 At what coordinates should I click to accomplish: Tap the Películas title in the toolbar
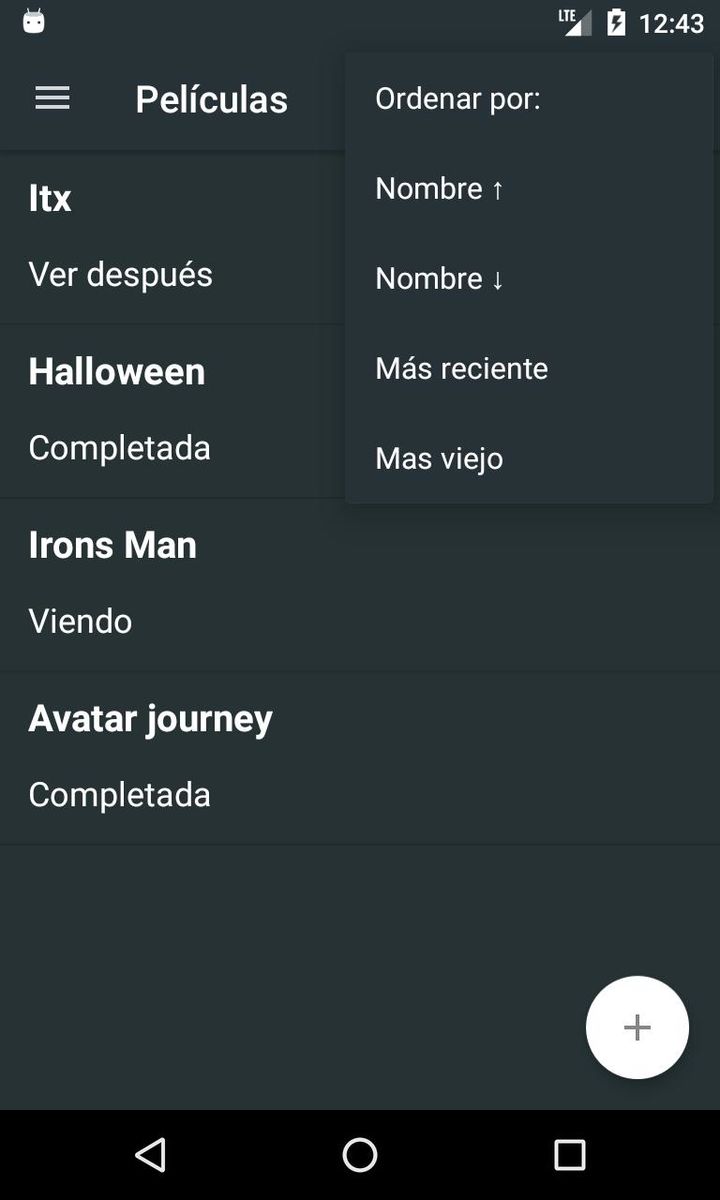211,97
